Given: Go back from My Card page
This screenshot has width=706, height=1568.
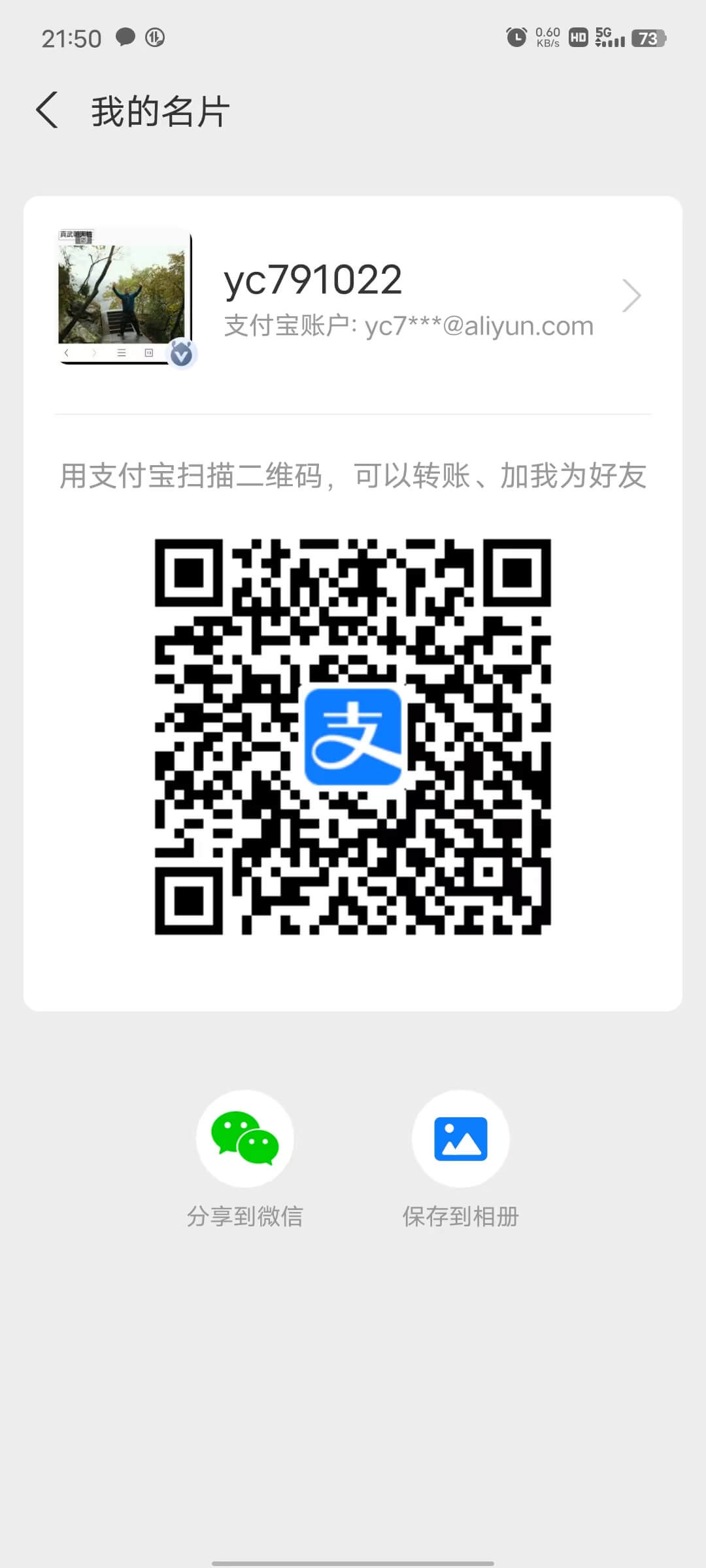Looking at the screenshot, I should click(47, 110).
